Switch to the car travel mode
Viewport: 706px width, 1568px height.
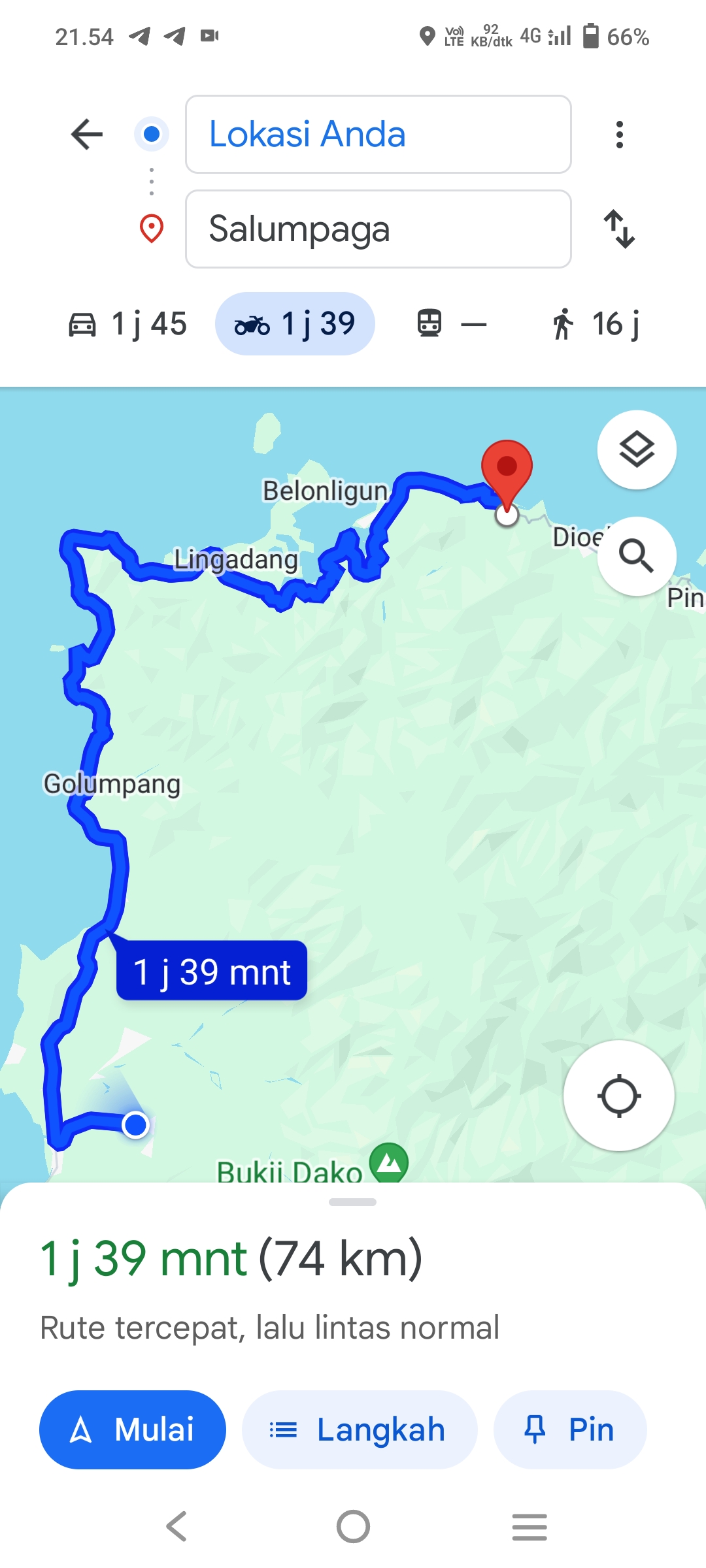click(x=128, y=324)
